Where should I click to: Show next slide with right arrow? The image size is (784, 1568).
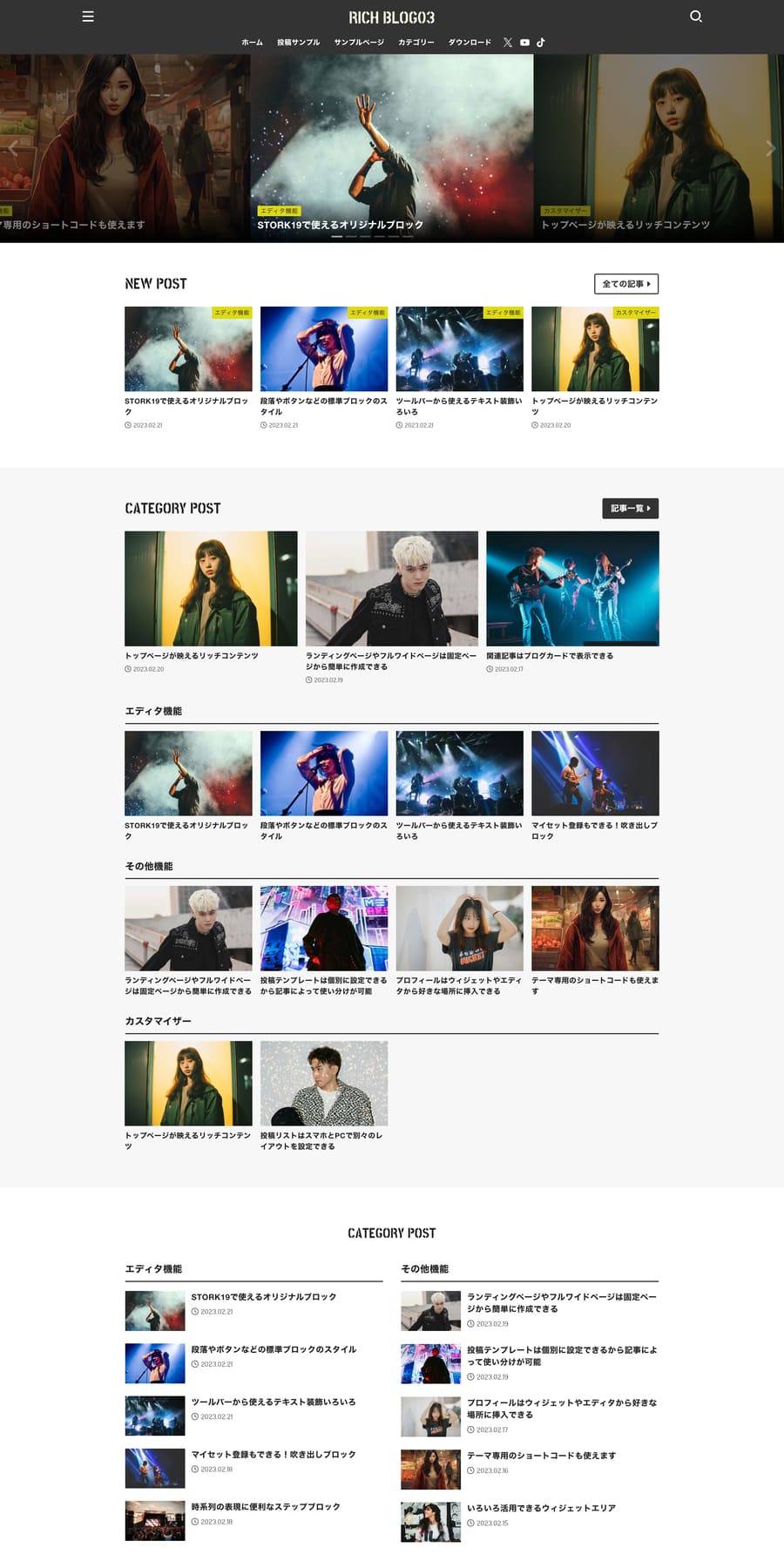[x=769, y=148]
